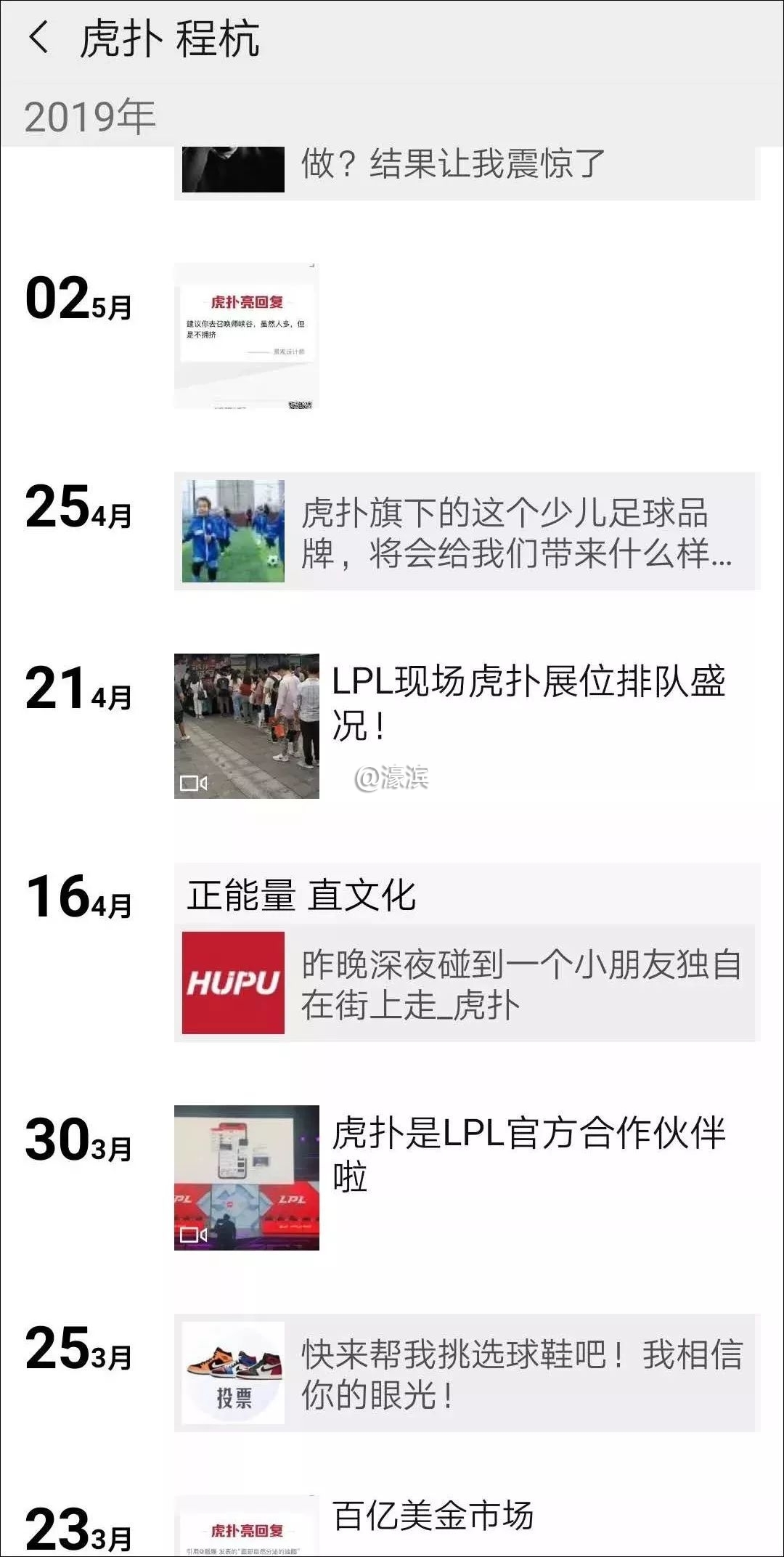View the 百亿美金市场 post image

(x=246, y=1526)
